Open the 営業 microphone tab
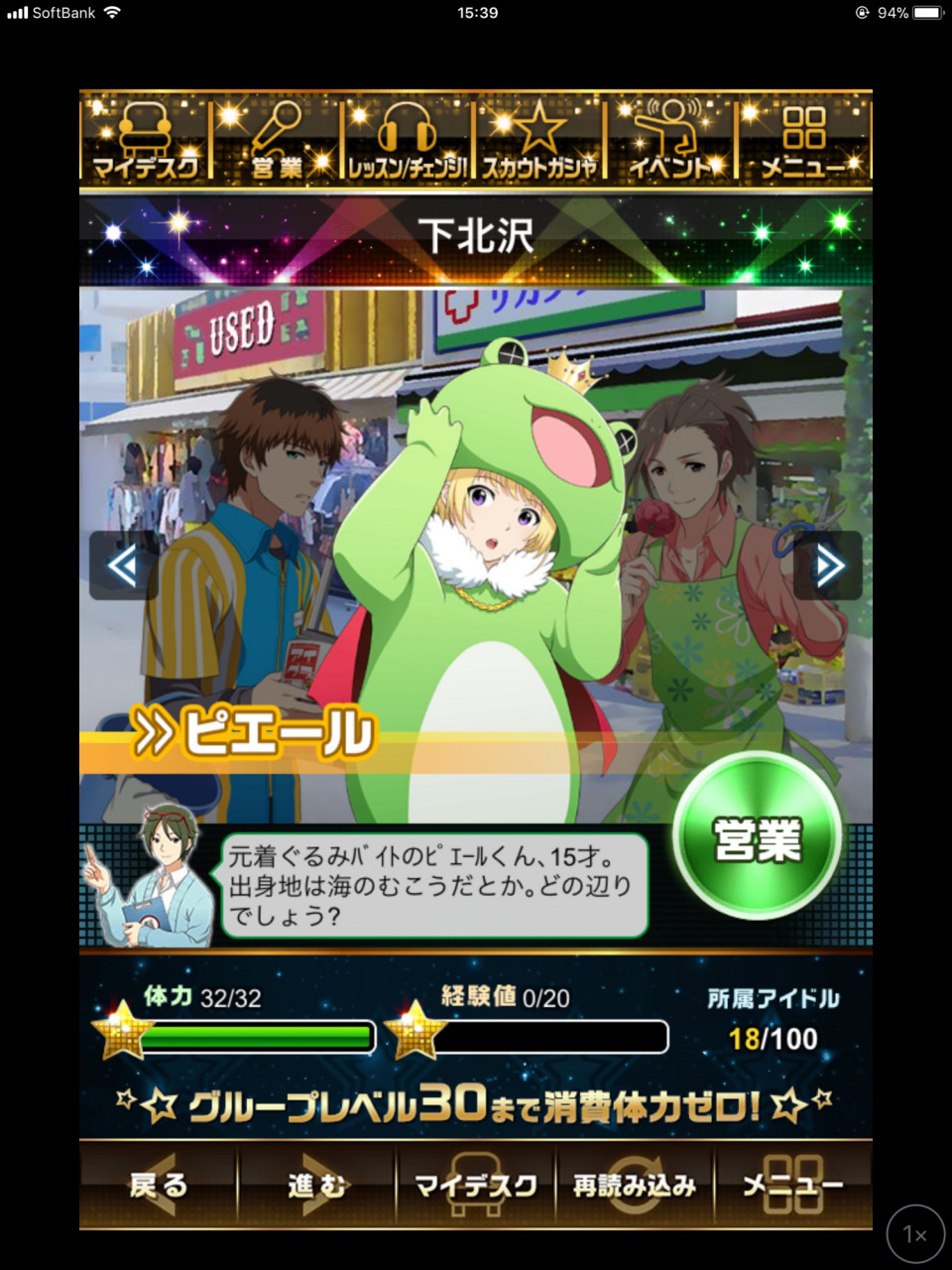This screenshot has width=952, height=1270. (x=276, y=140)
